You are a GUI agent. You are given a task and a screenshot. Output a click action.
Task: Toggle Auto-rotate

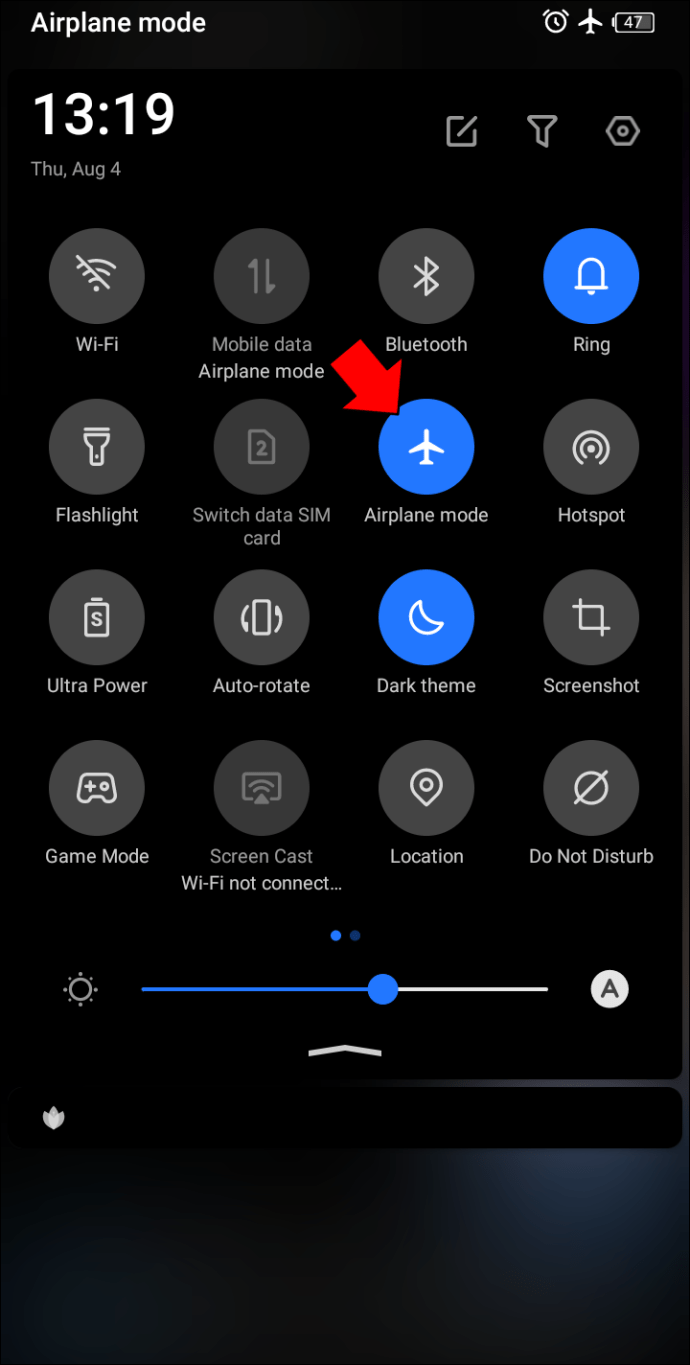tap(262, 618)
